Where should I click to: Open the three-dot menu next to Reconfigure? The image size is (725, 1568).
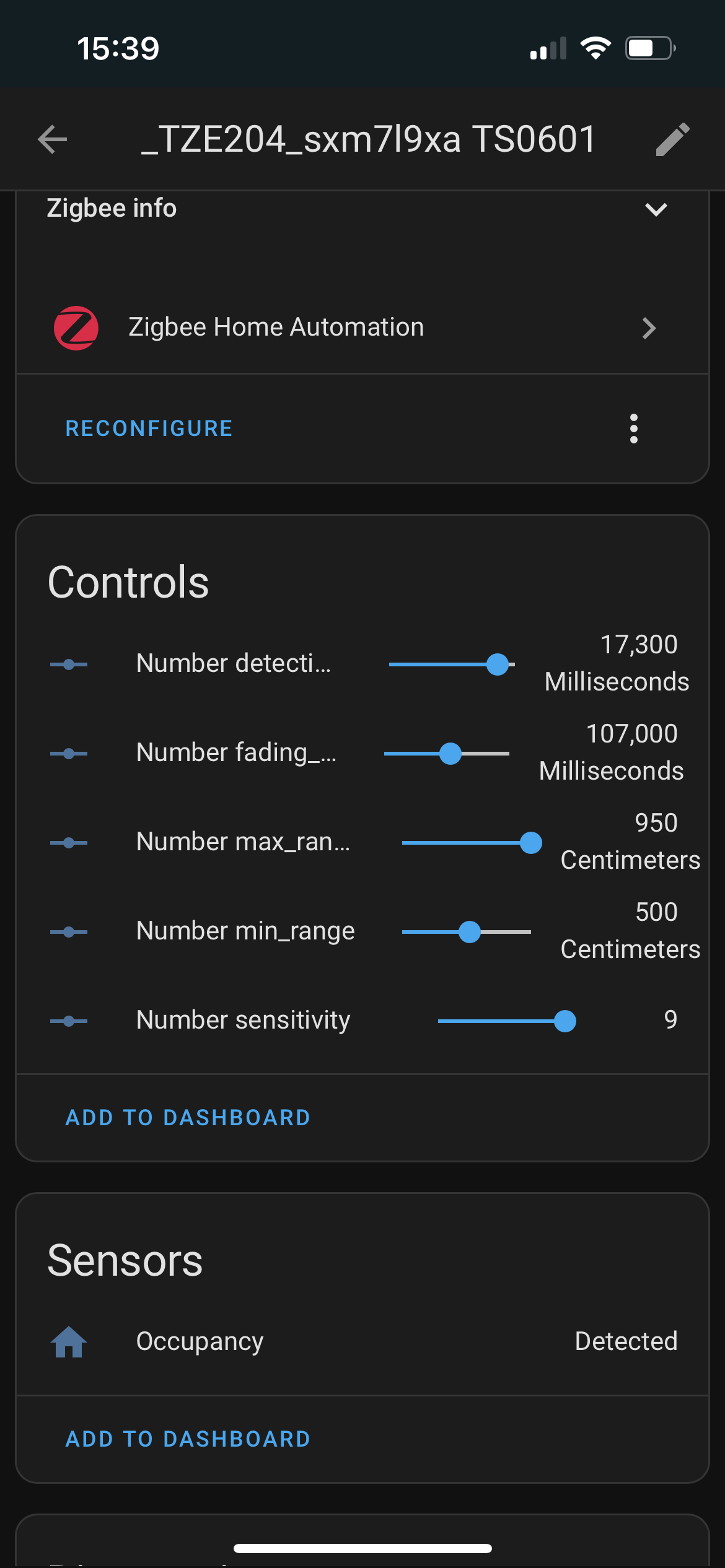click(633, 429)
